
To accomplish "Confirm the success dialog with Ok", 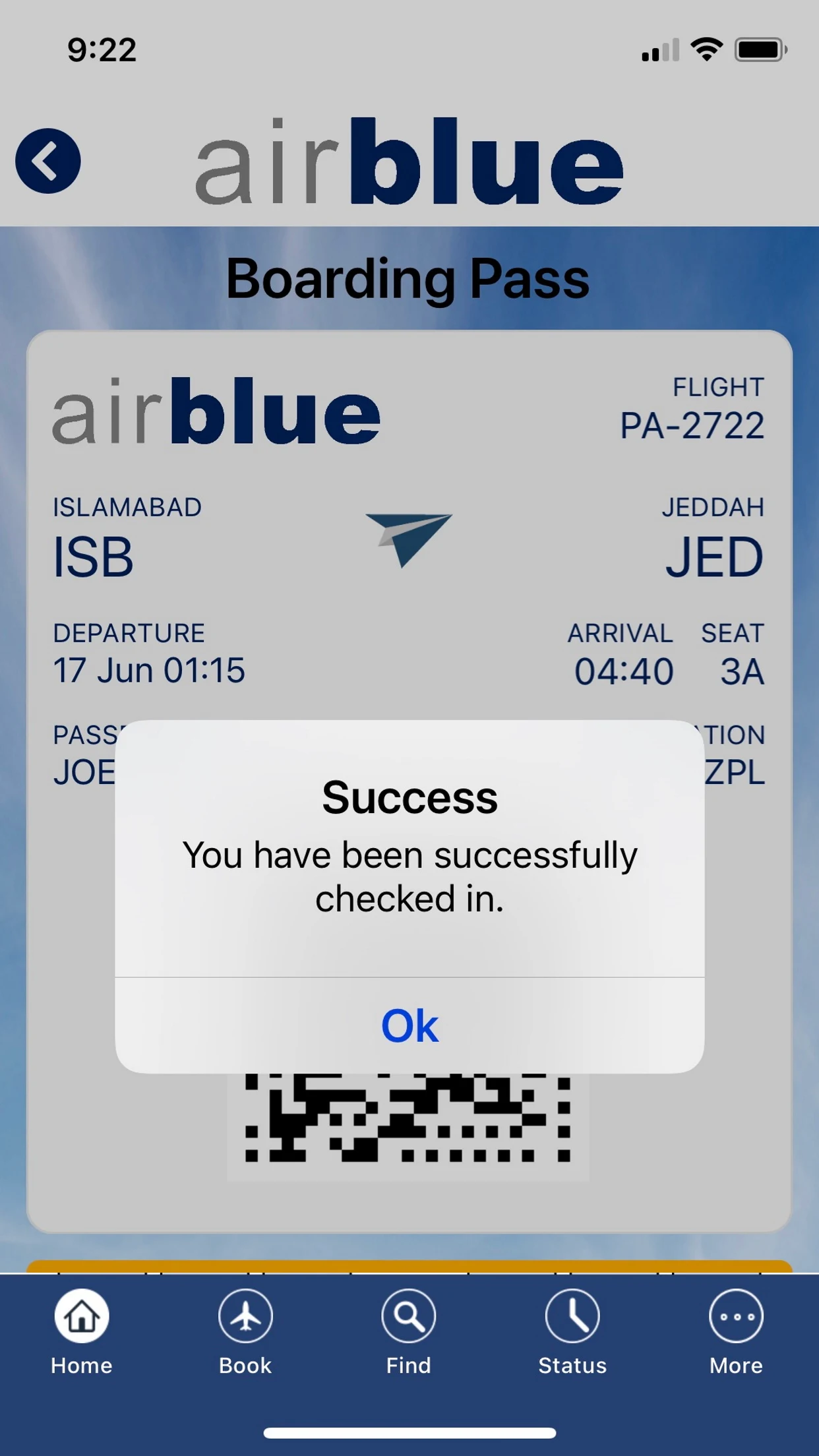I will tap(409, 1025).
